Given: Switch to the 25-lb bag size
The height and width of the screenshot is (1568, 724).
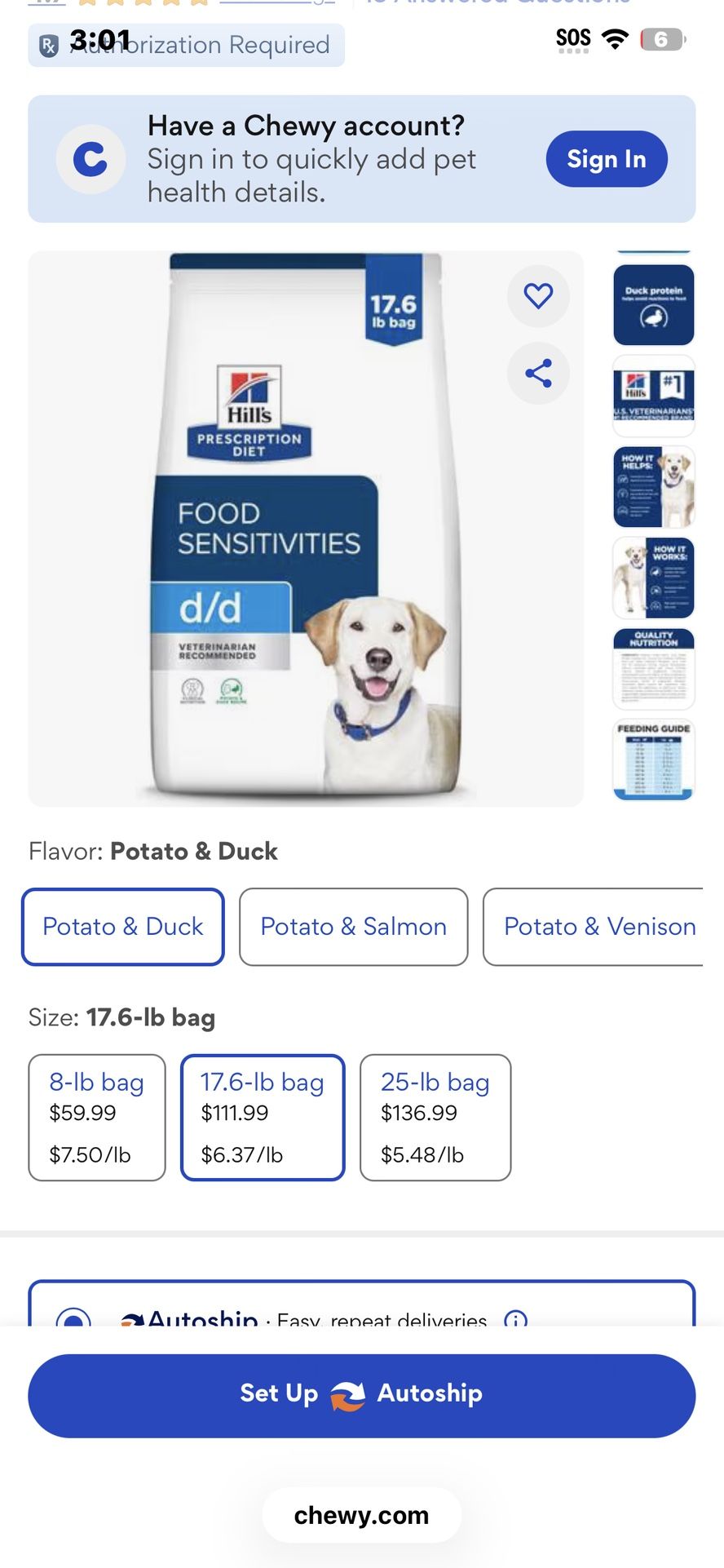Looking at the screenshot, I should [435, 1117].
